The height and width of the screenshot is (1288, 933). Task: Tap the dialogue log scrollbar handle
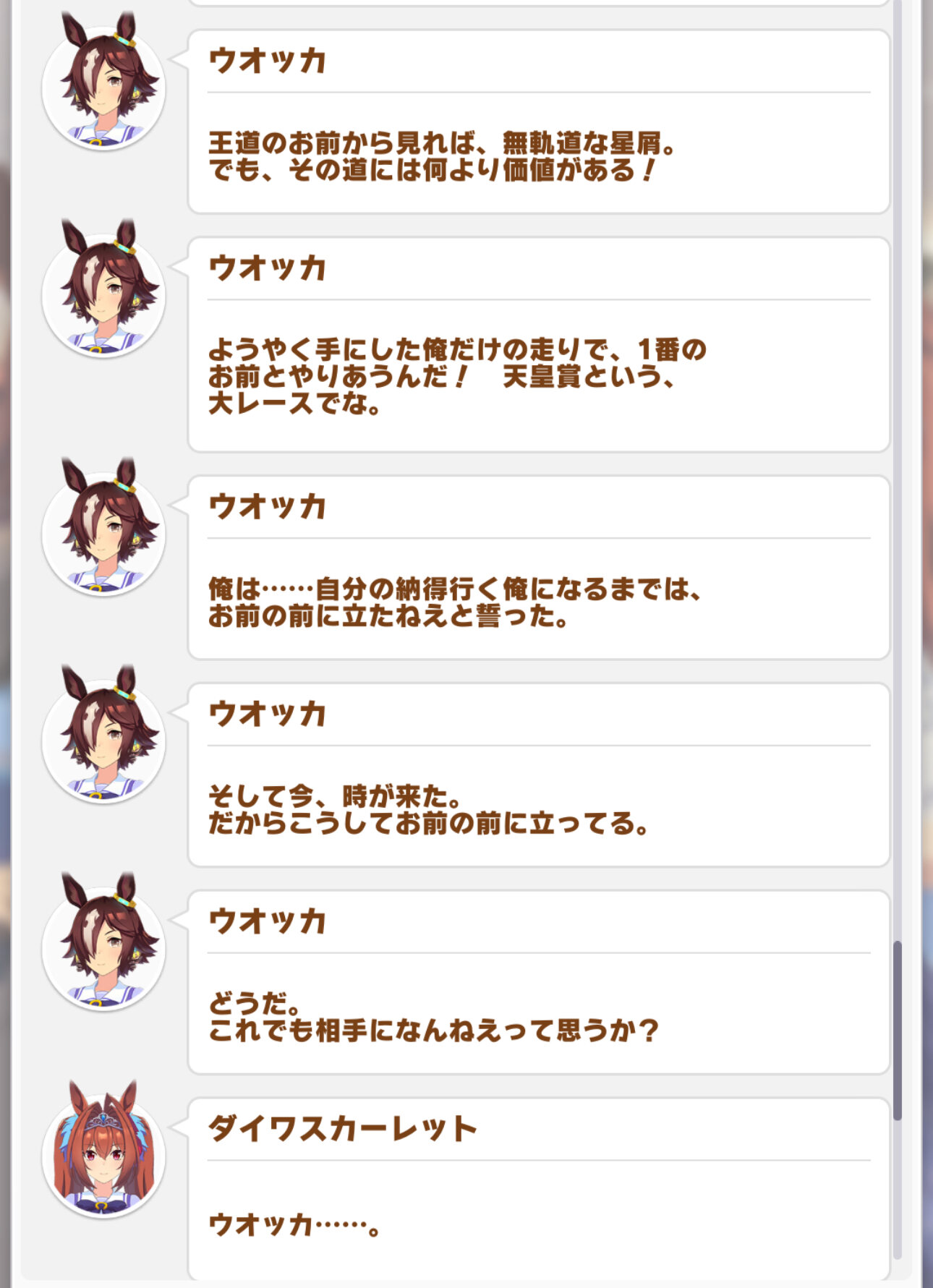pos(898,1030)
